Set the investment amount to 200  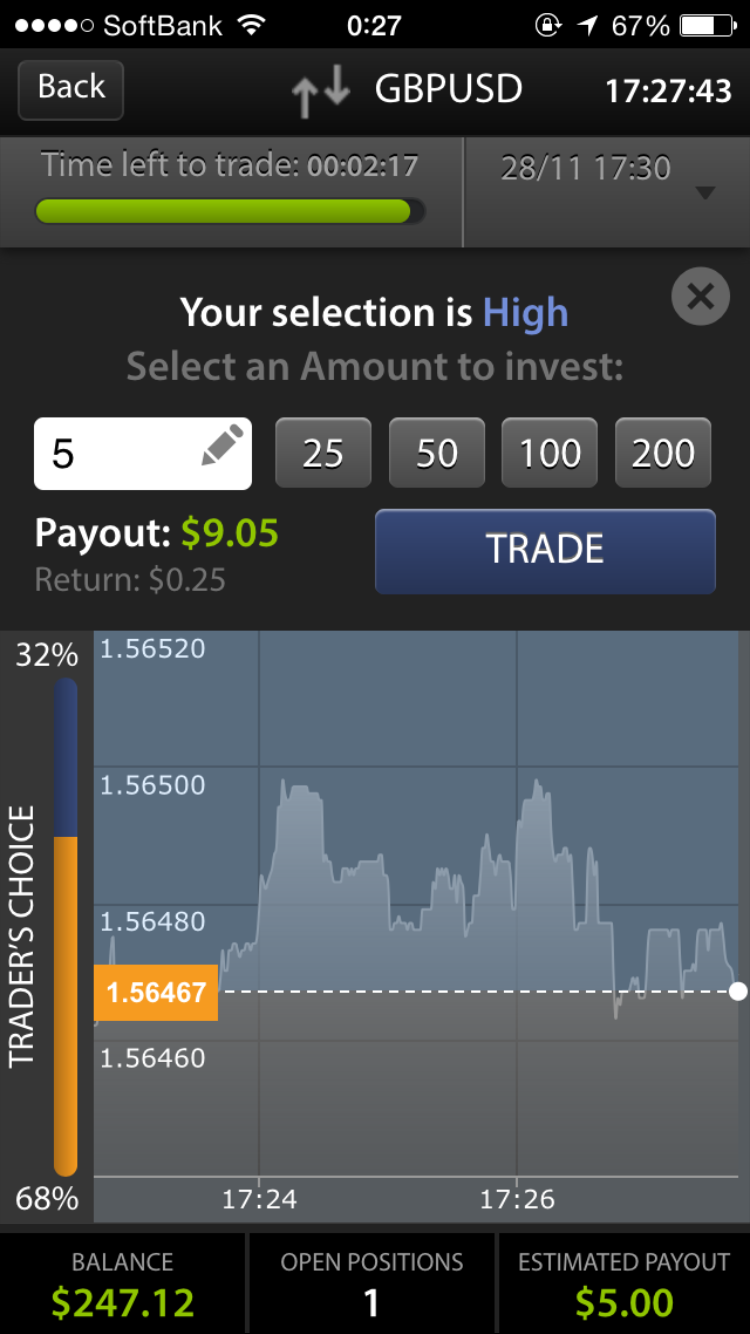pyautogui.click(x=663, y=453)
